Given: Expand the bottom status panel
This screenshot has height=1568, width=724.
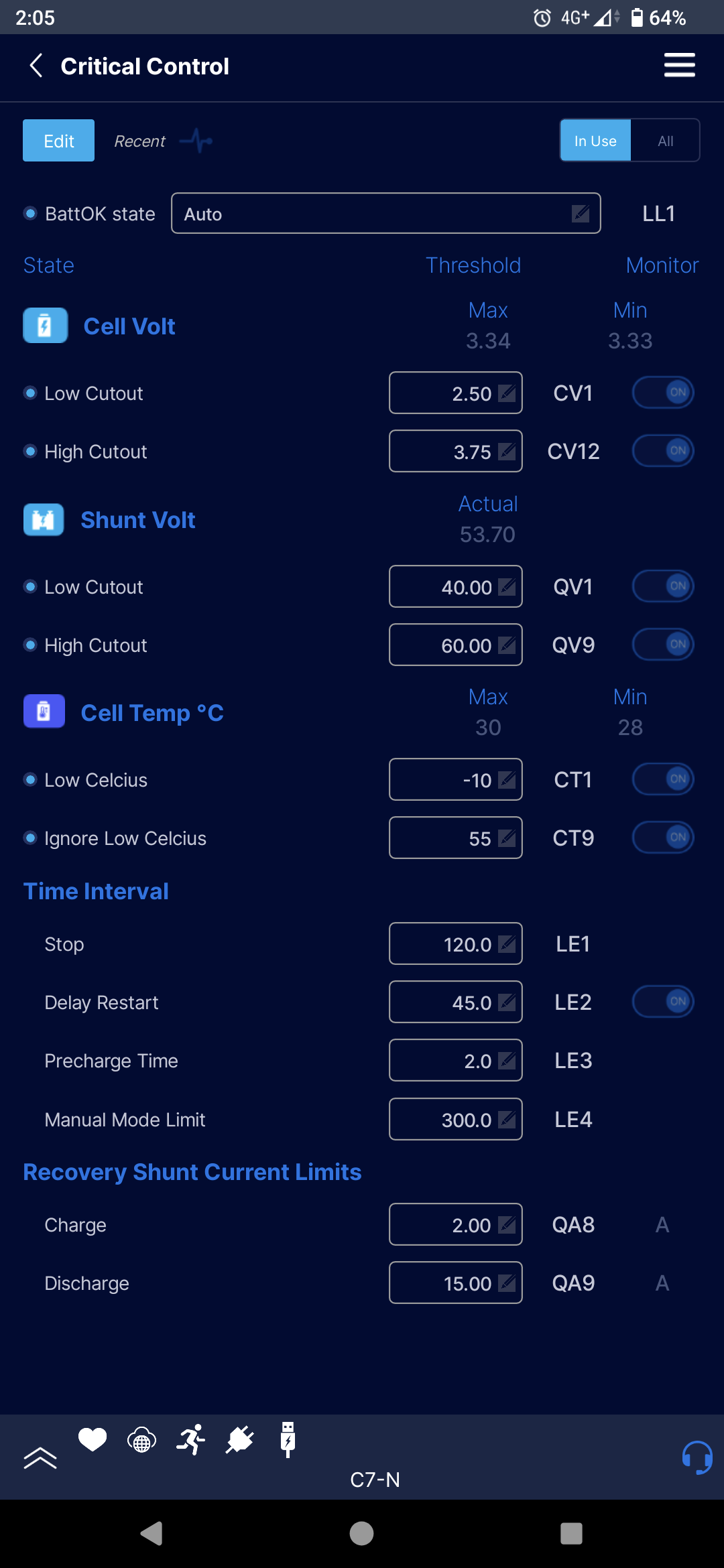Looking at the screenshot, I should [40, 1457].
